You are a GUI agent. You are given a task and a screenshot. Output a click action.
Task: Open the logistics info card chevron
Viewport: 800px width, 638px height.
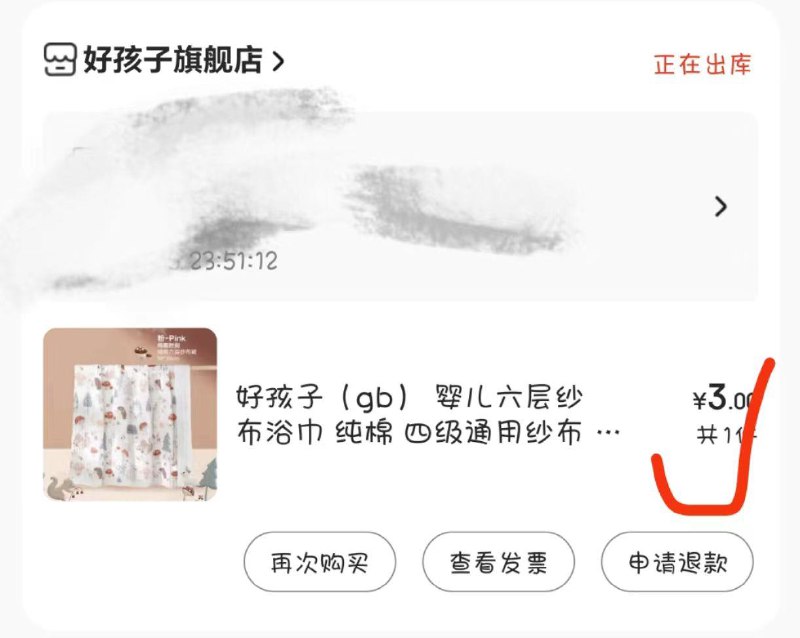[721, 207]
